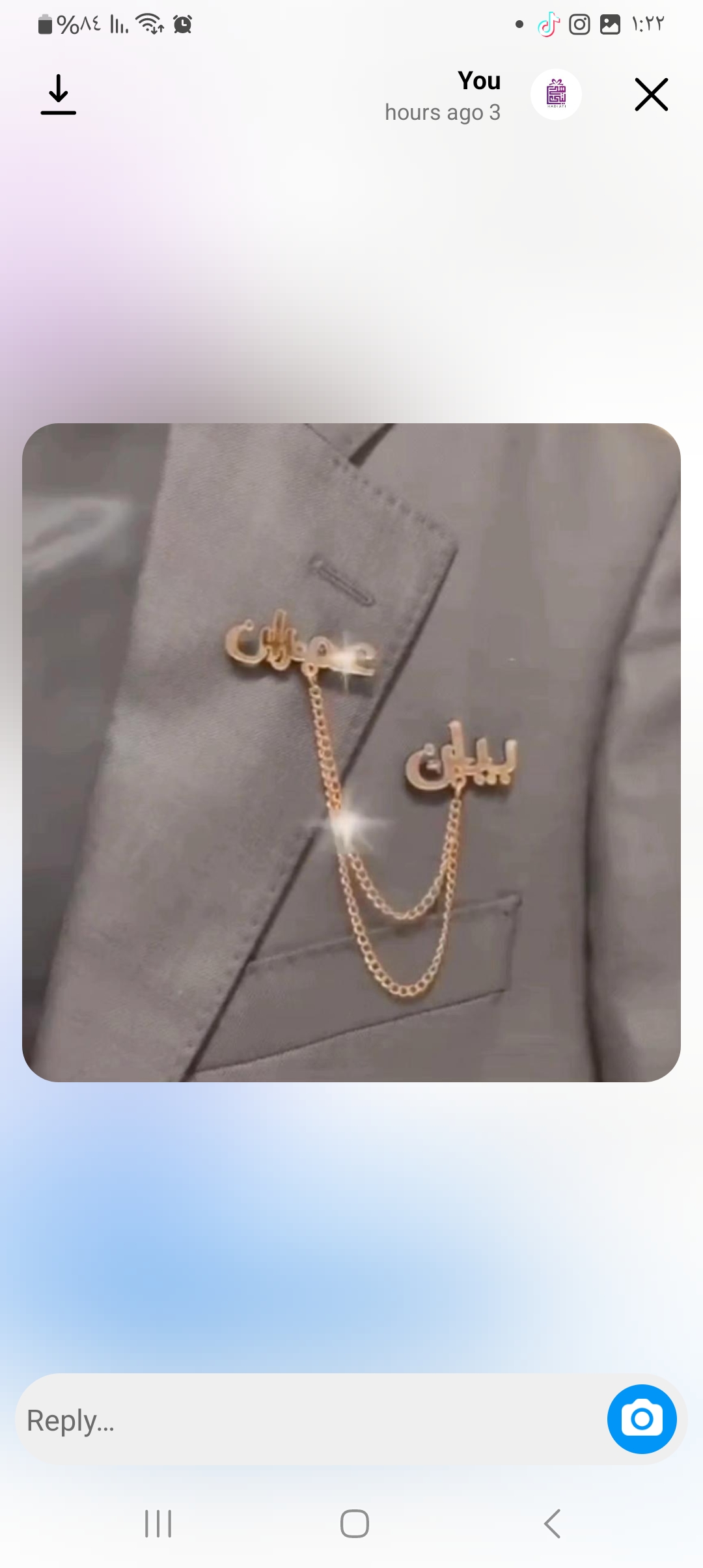The width and height of the screenshot is (703, 1568).
Task: Type a reply in the Reply field
Action: [x=306, y=1420]
